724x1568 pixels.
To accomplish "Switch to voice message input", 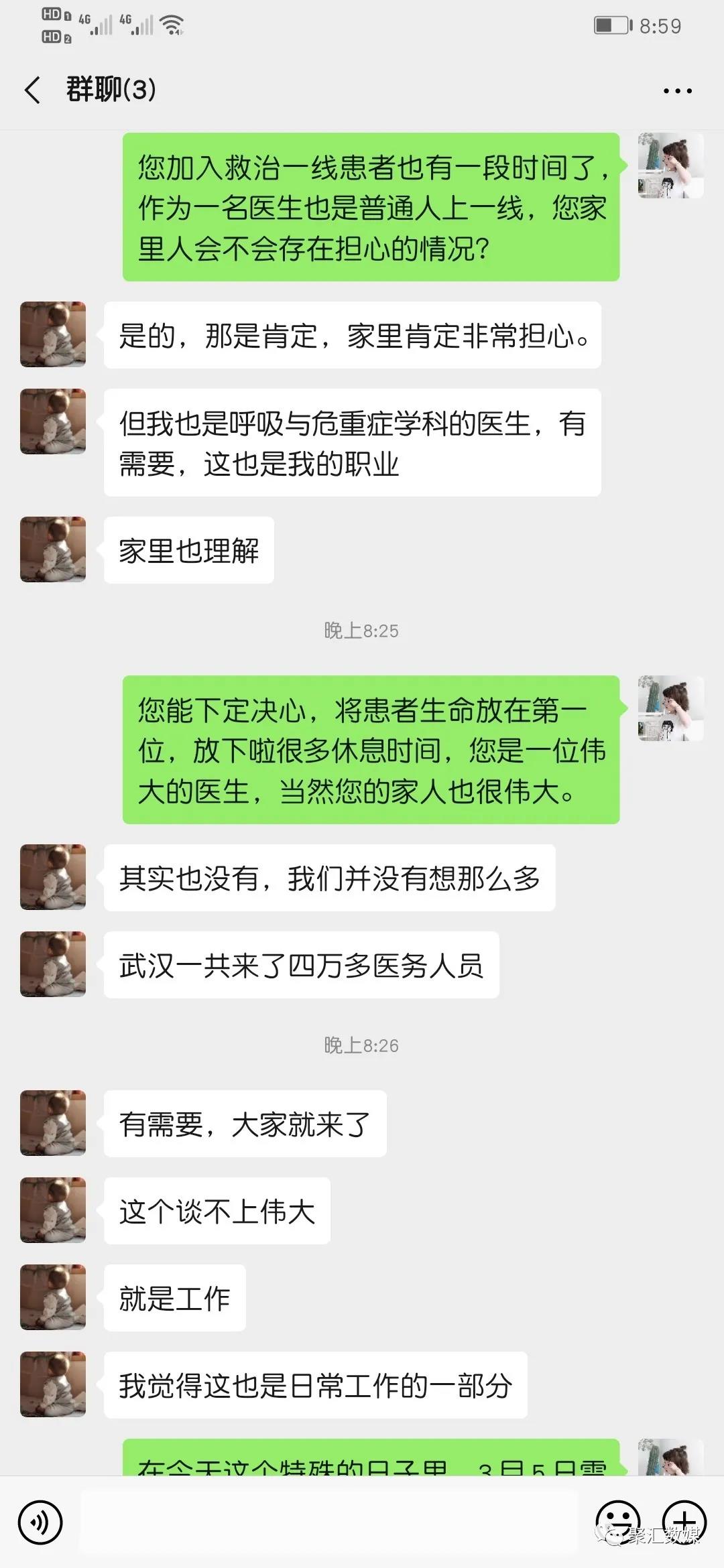I will click(40, 1522).
